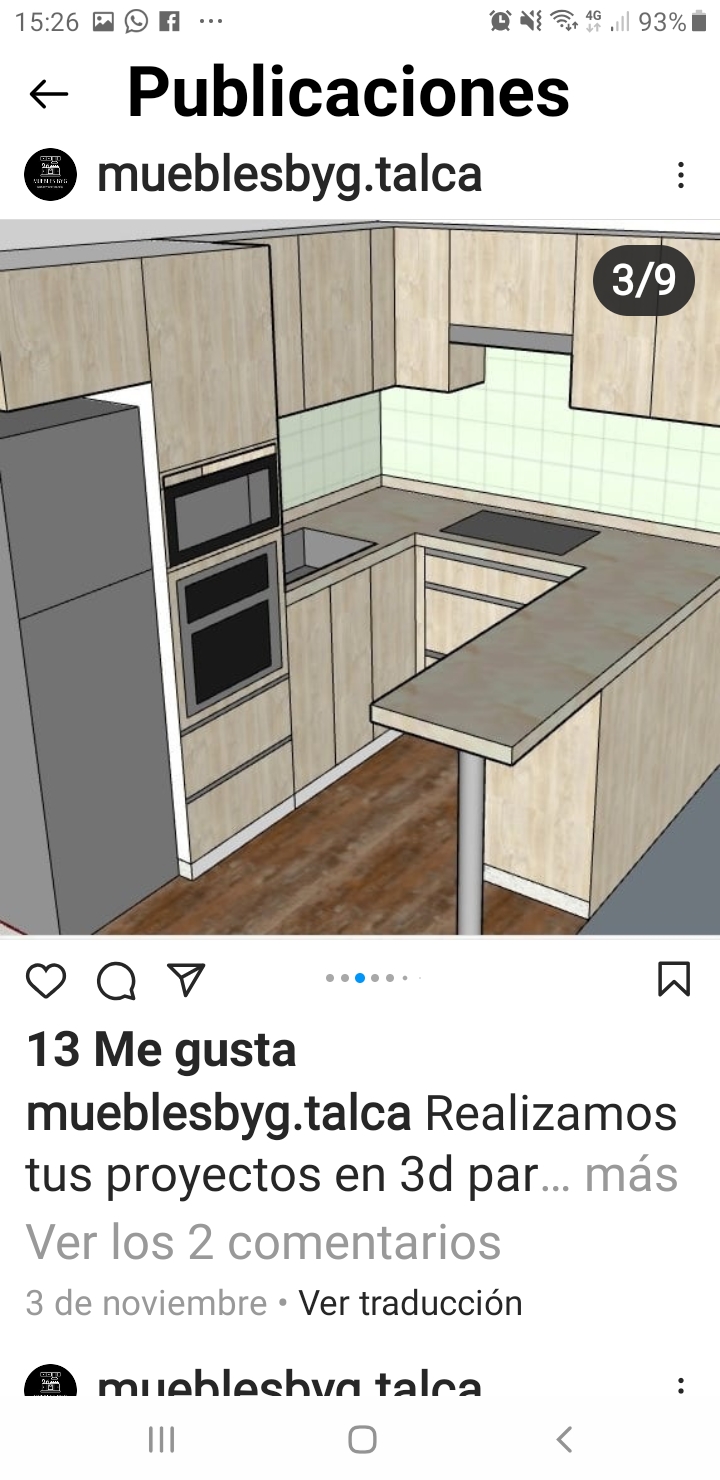Expand the caption with "más"
The image size is (720, 1480).
click(631, 1175)
